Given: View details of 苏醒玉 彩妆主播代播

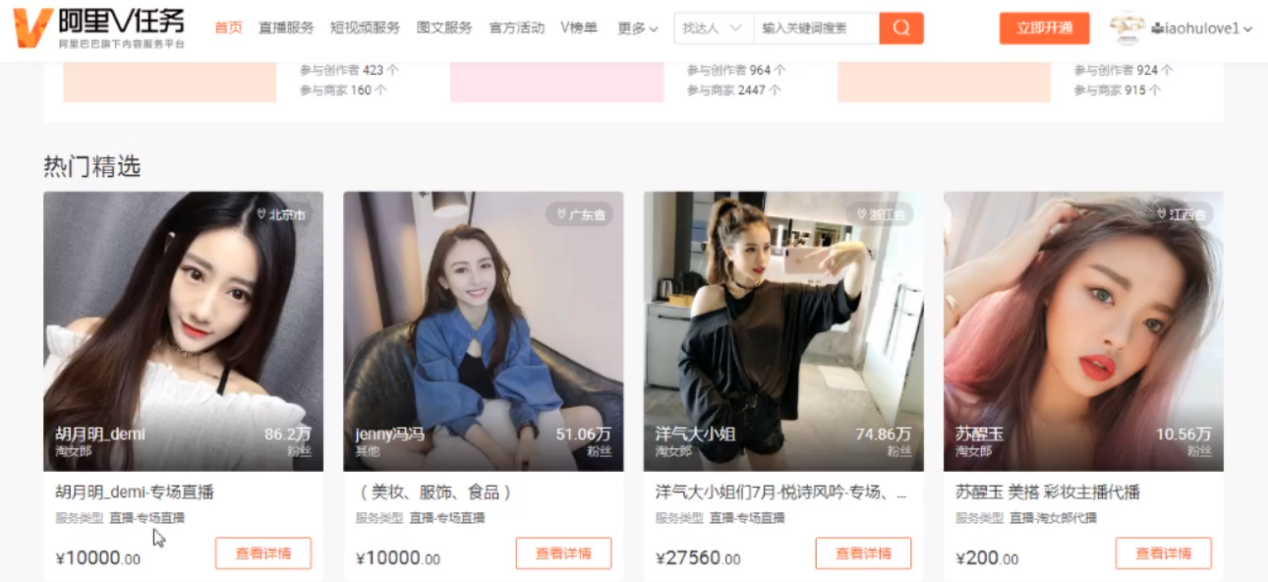Looking at the screenshot, I should point(1163,553).
